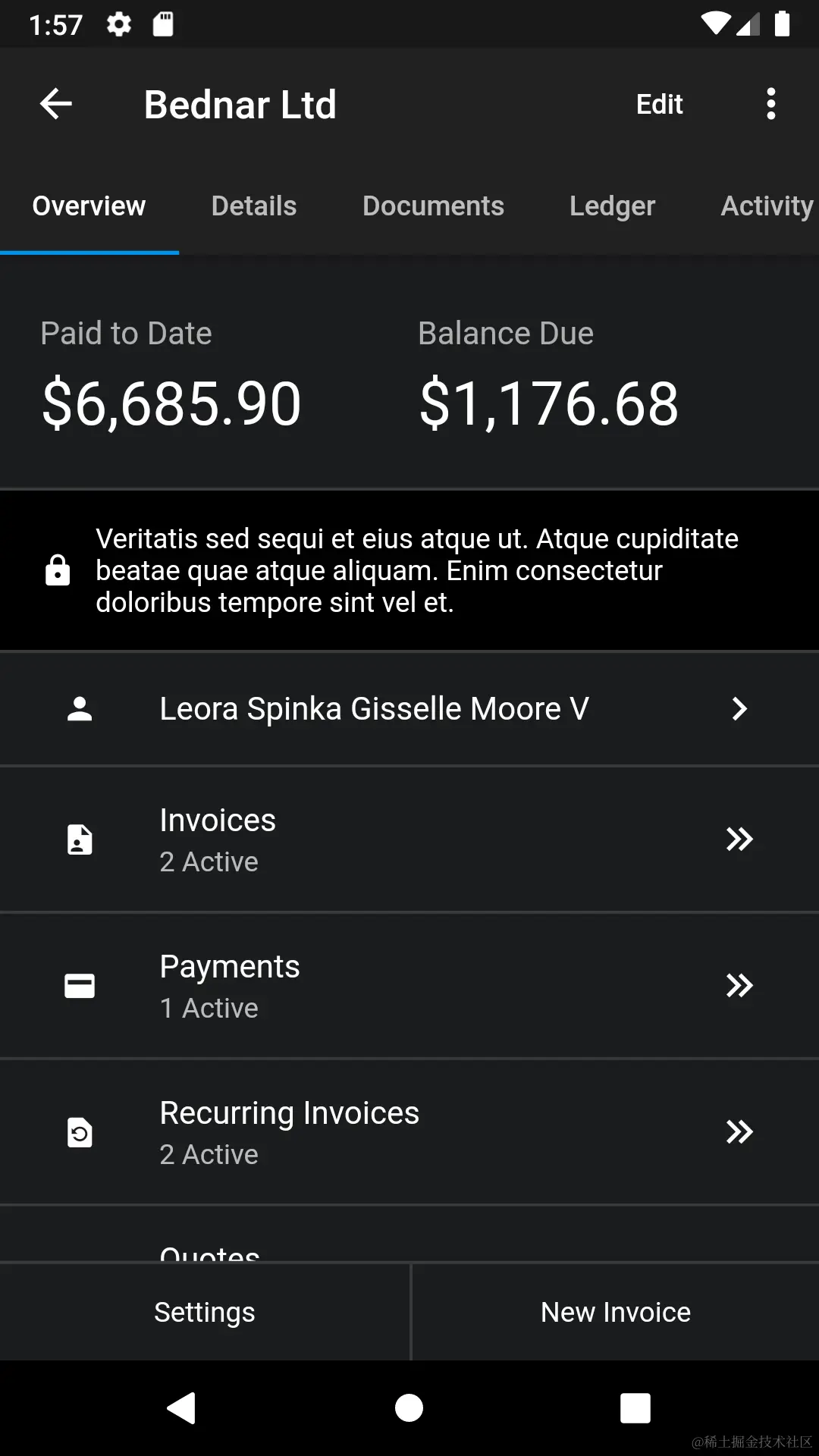Edit the Bednar Ltd client
Screen dimensions: 819x1456
pos(659,104)
